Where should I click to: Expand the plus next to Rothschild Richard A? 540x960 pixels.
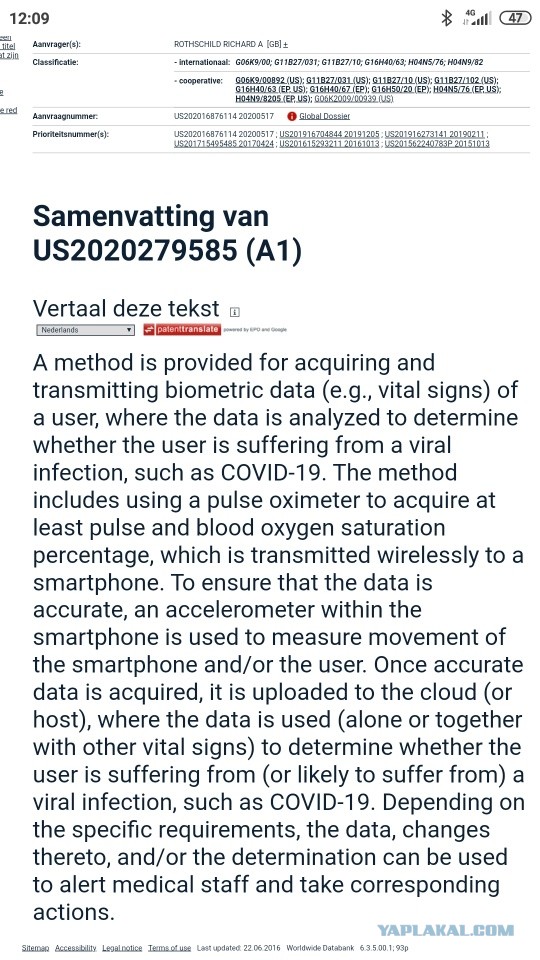(286, 45)
